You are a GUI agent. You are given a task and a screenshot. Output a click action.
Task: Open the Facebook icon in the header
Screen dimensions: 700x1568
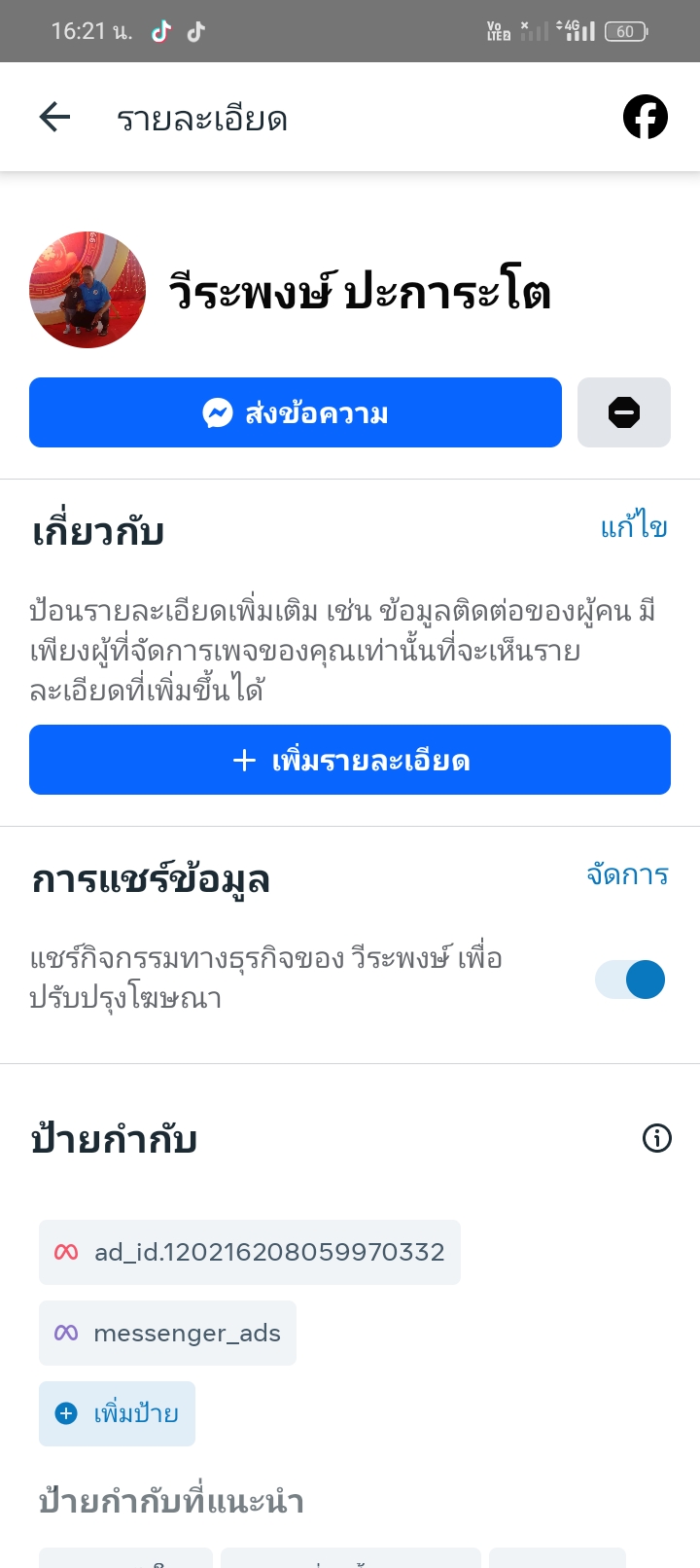(x=646, y=118)
